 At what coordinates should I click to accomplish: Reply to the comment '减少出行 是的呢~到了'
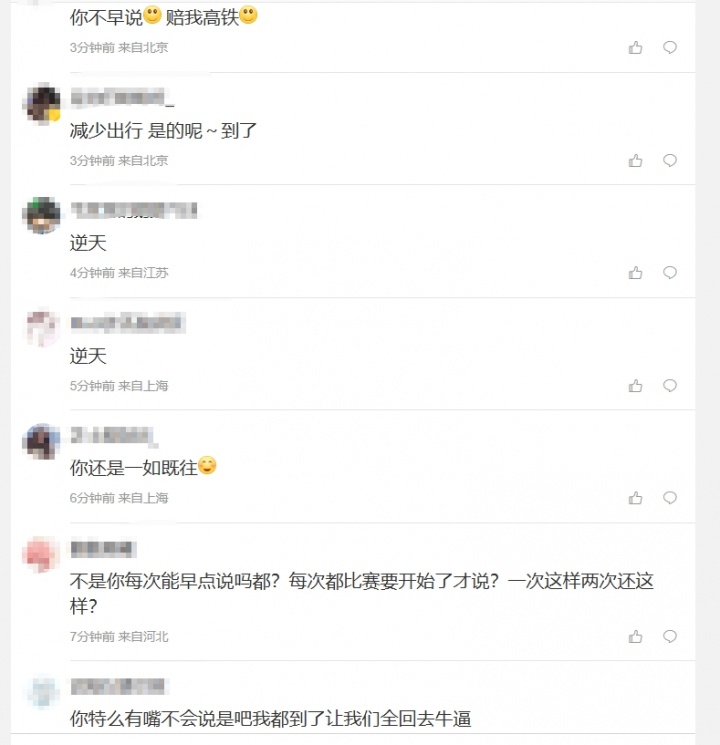point(670,161)
